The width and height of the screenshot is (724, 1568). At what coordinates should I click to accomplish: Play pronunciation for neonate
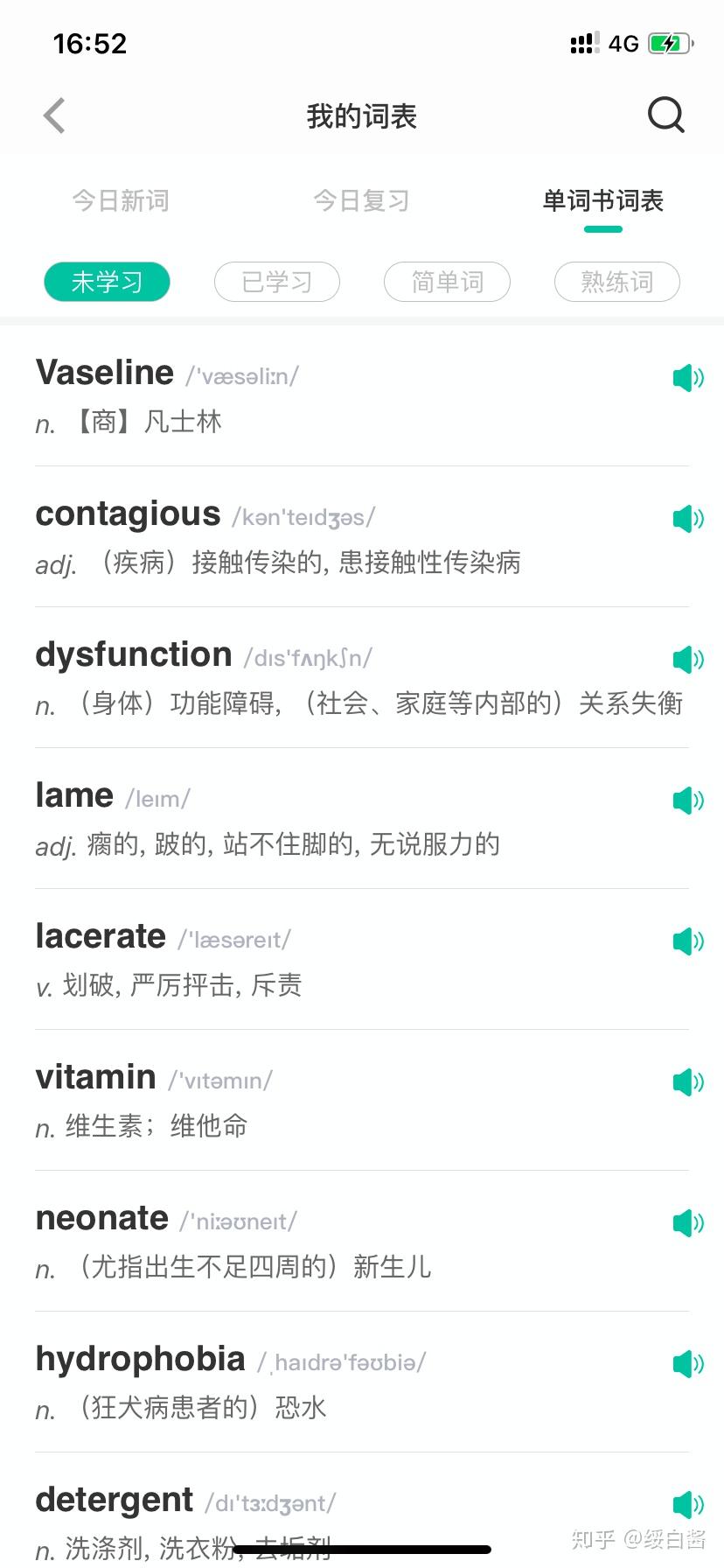click(x=688, y=1222)
